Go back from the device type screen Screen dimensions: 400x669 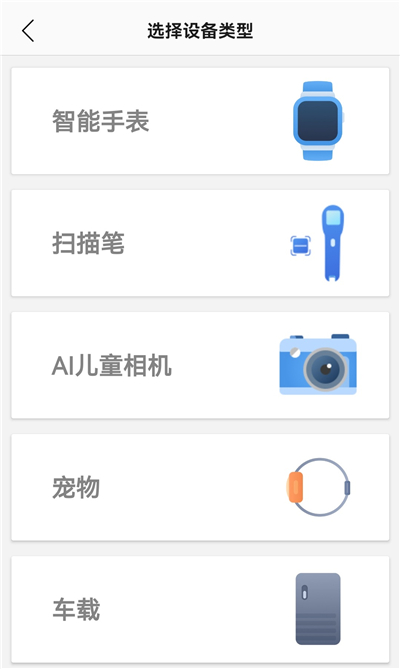(28, 31)
